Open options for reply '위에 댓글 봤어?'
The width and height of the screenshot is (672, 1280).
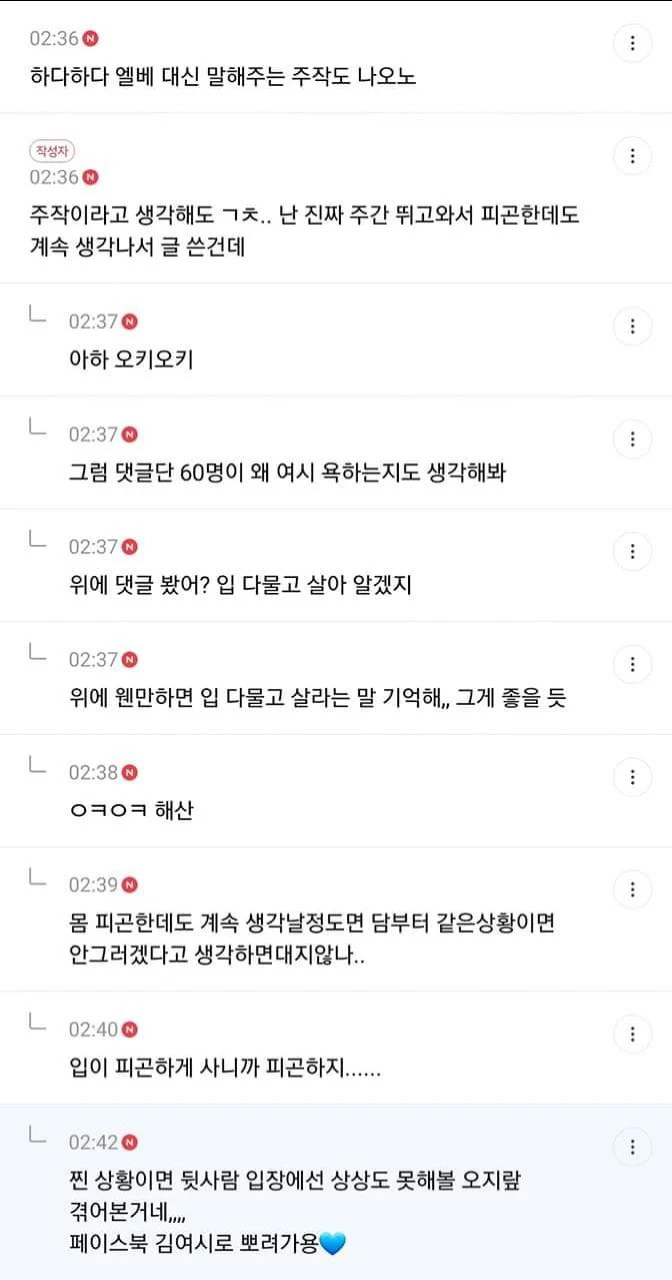click(x=632, y=551)
